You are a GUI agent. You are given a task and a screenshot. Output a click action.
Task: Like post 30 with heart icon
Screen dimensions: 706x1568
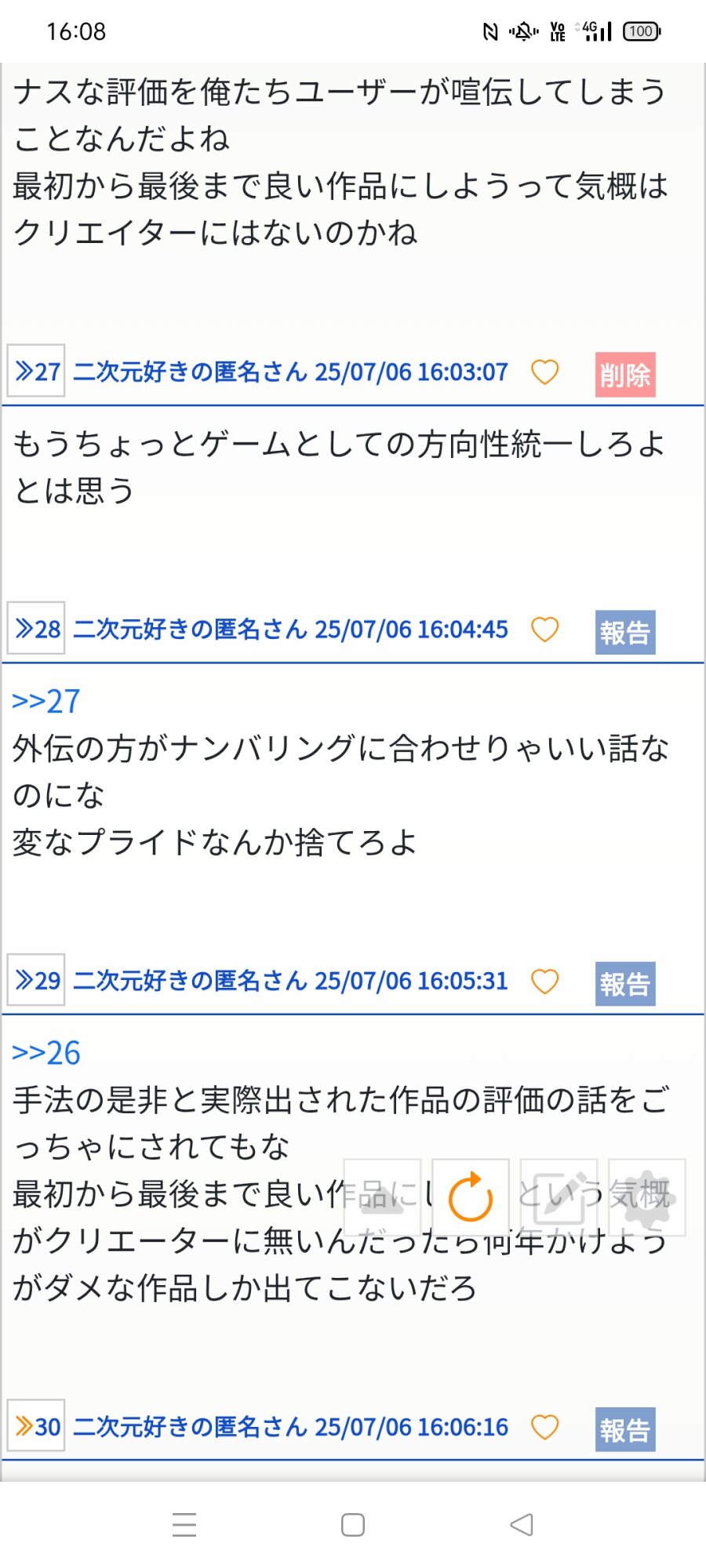click(545, 1427)
